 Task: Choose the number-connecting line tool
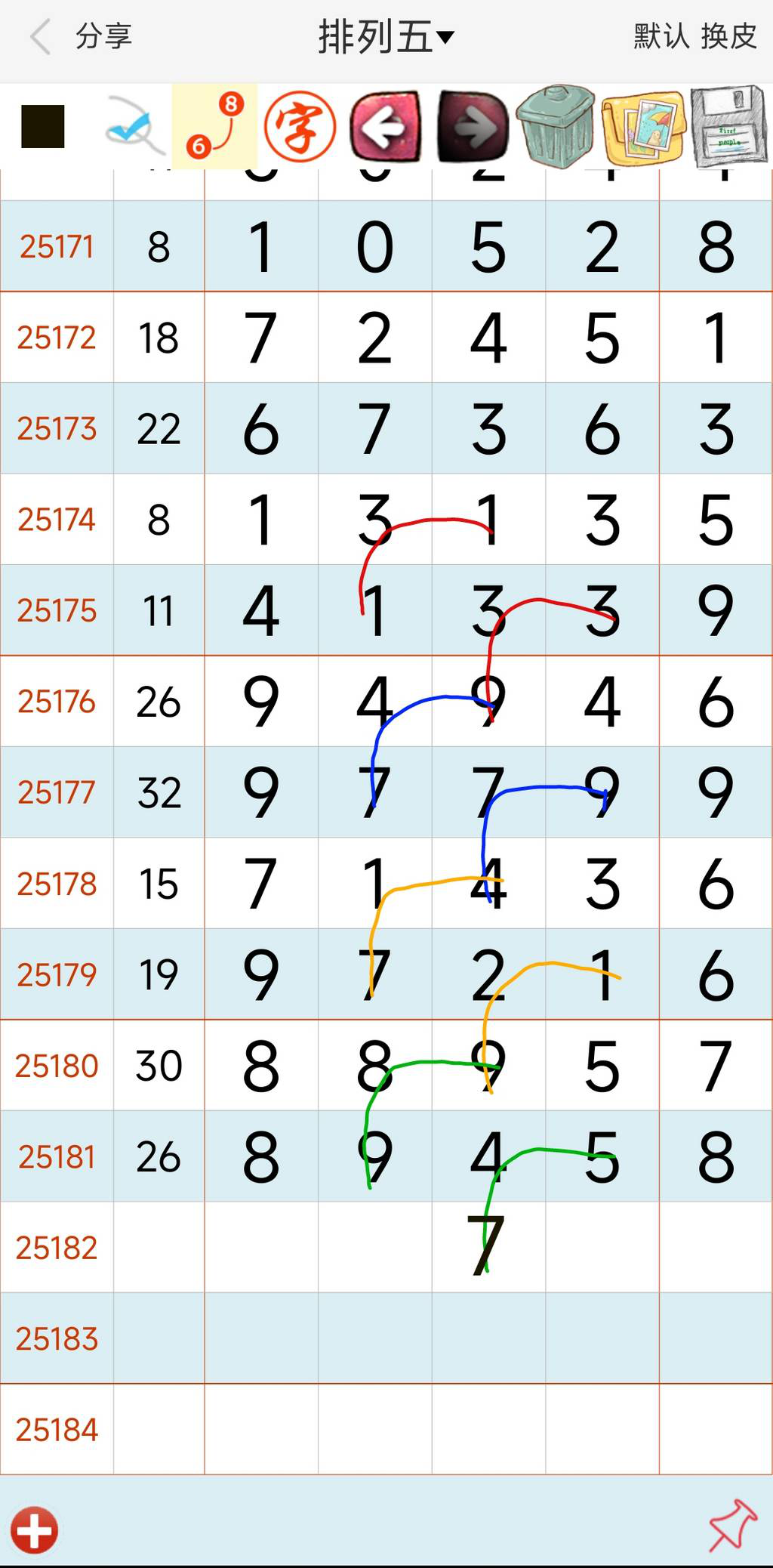(215, 126)
